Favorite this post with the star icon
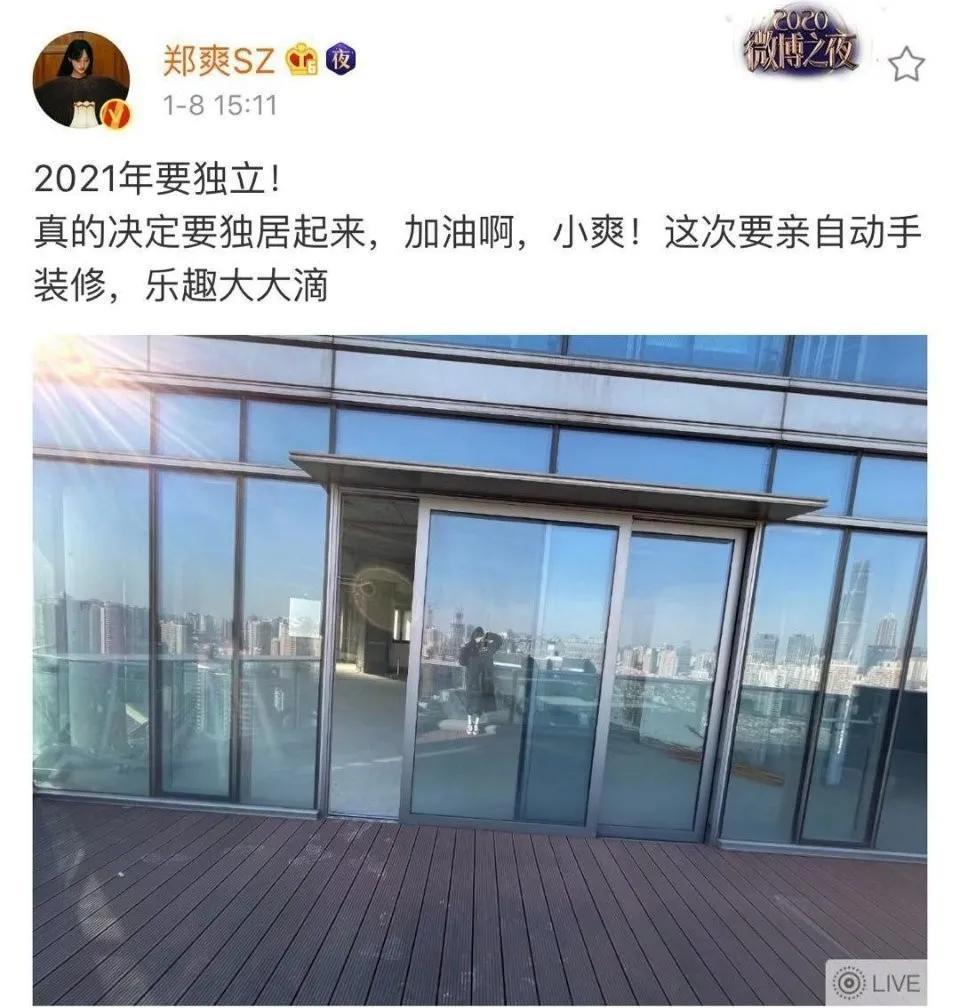This screenshot has height=1008, width=960. tap(906, 65)
